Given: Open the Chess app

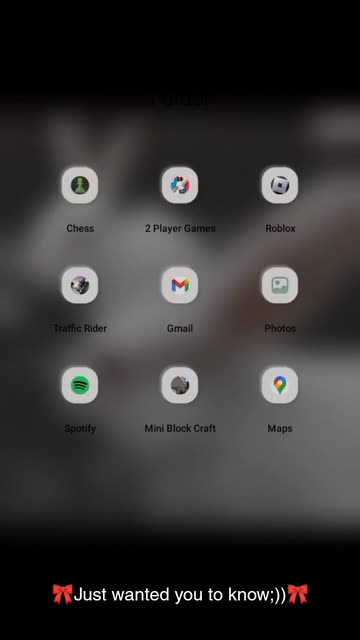Looking at the screenshot, I should 80,185.
